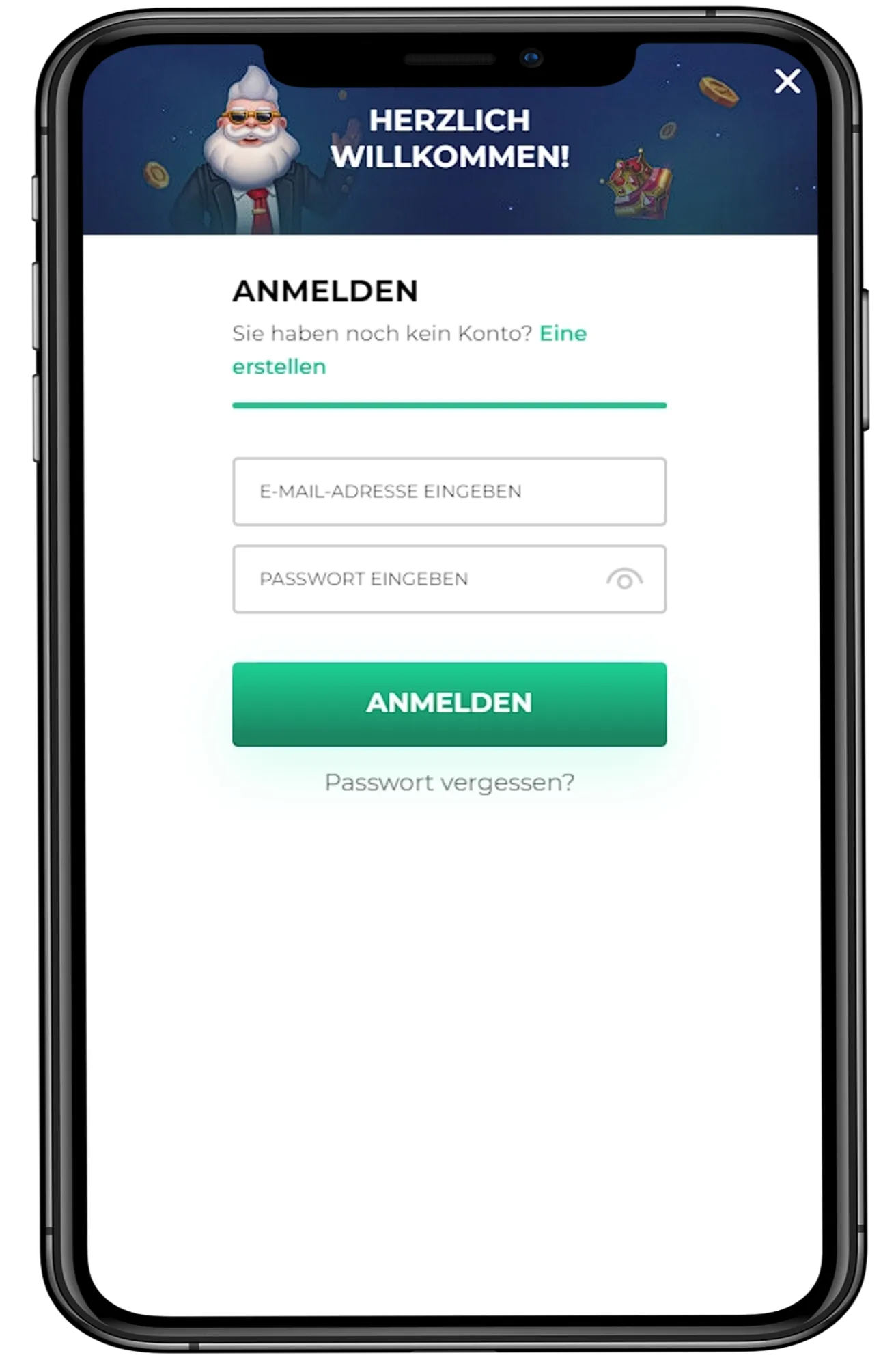Open 'Passwort vergessen?' recovery link
This screenshot has width=896, height=1366.
coord(449,783)
